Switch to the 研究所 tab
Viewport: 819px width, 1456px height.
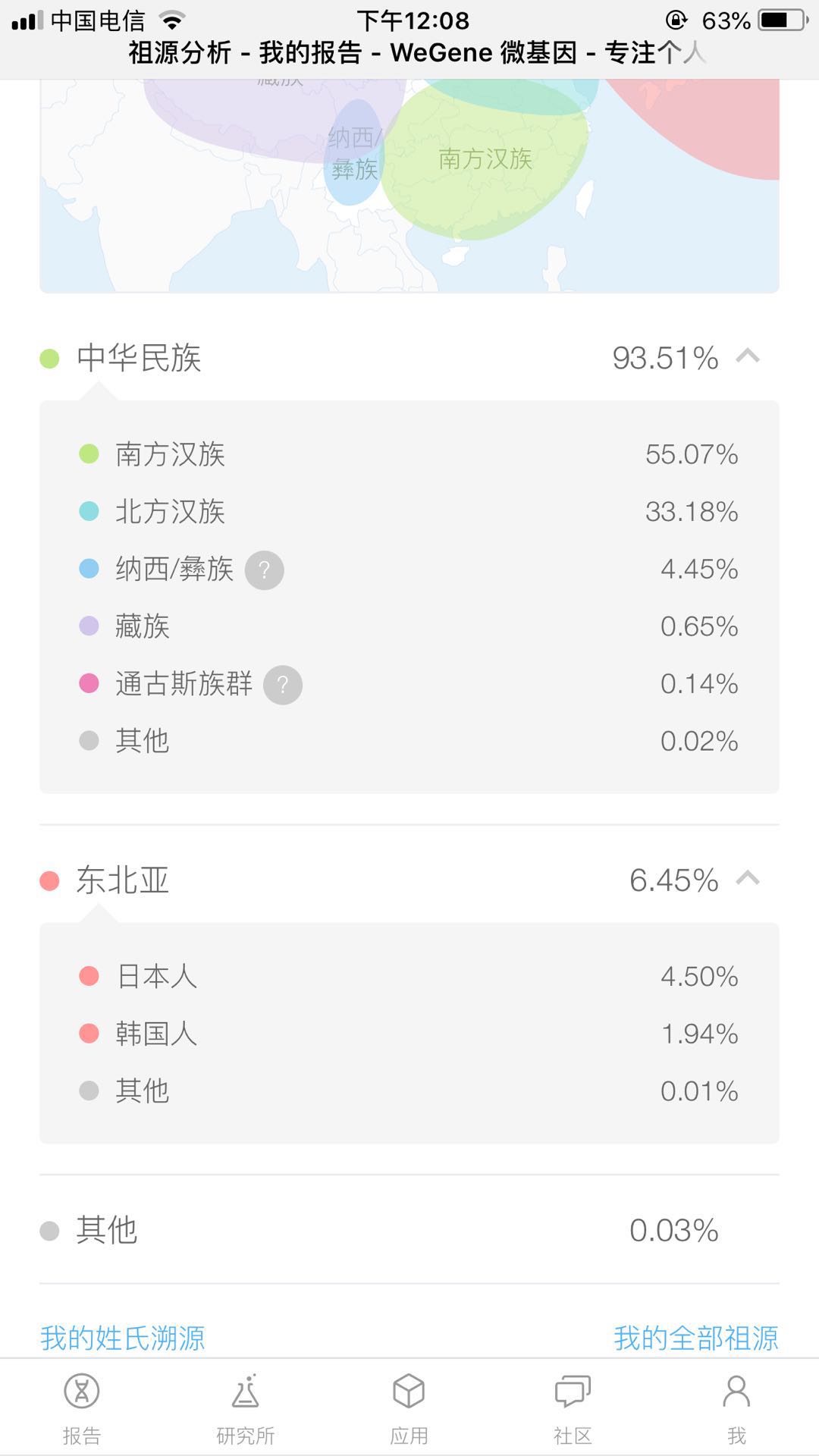(246, 1407)
